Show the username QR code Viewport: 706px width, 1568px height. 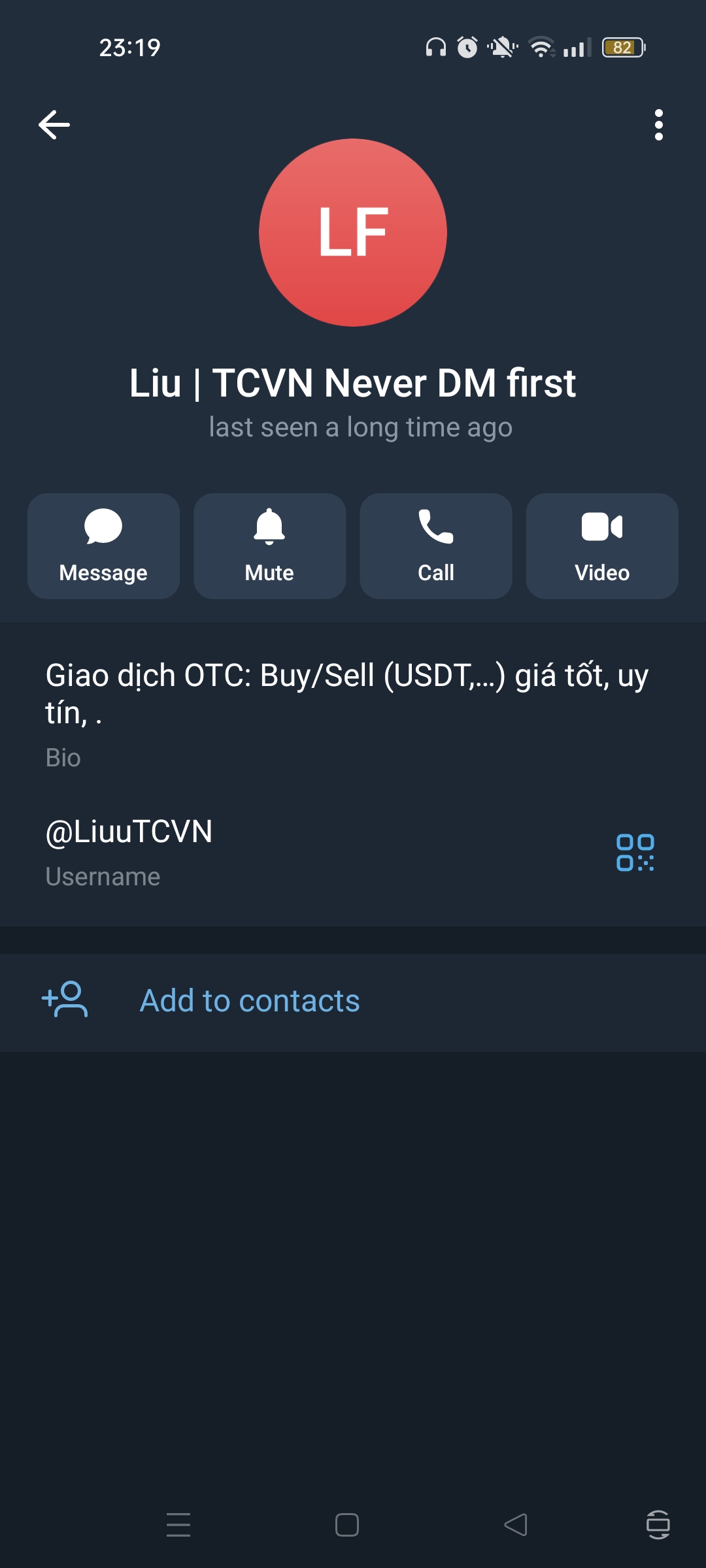[635, 852]
